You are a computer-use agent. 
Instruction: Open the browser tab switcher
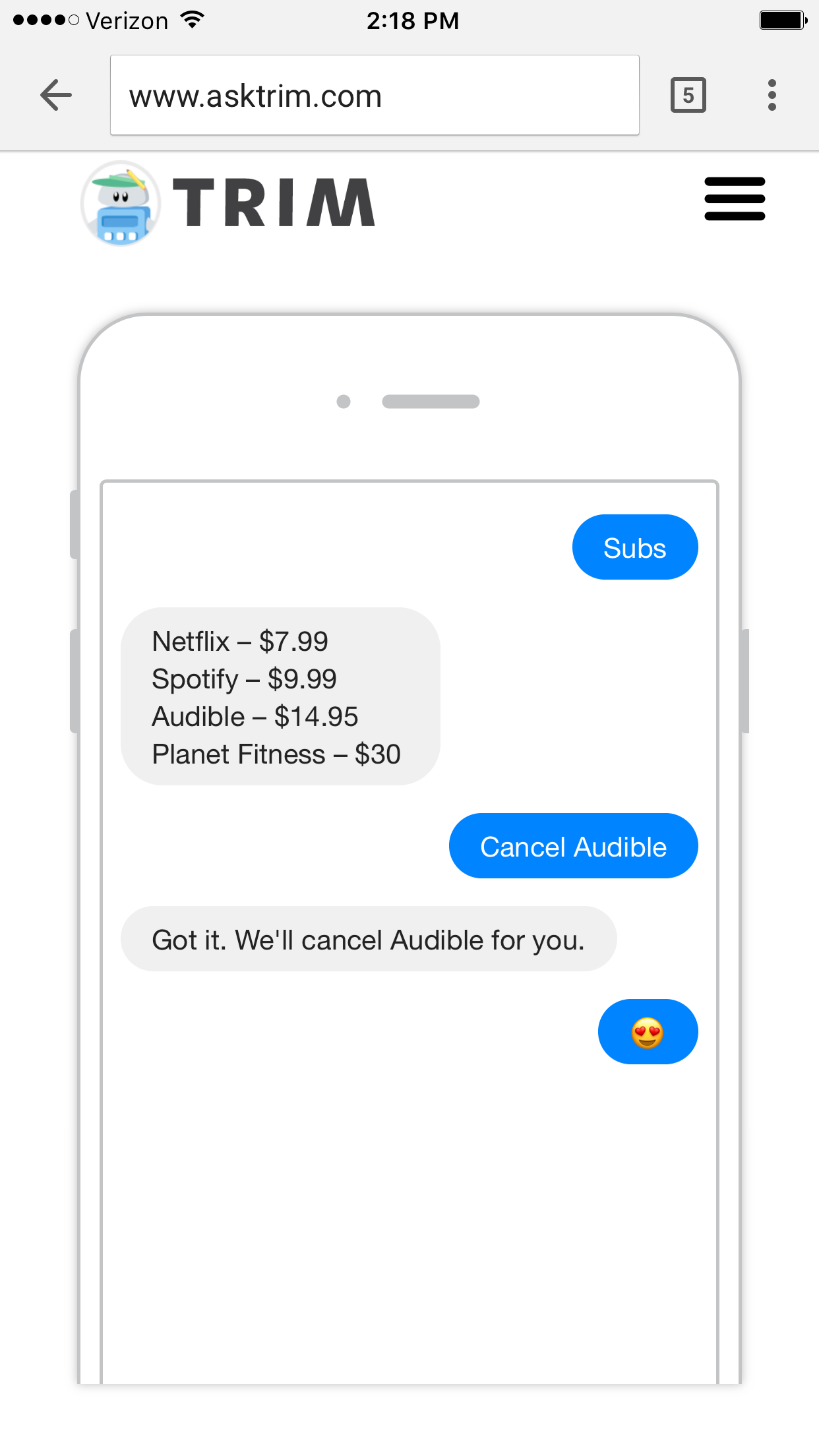[x=688, y=96]
